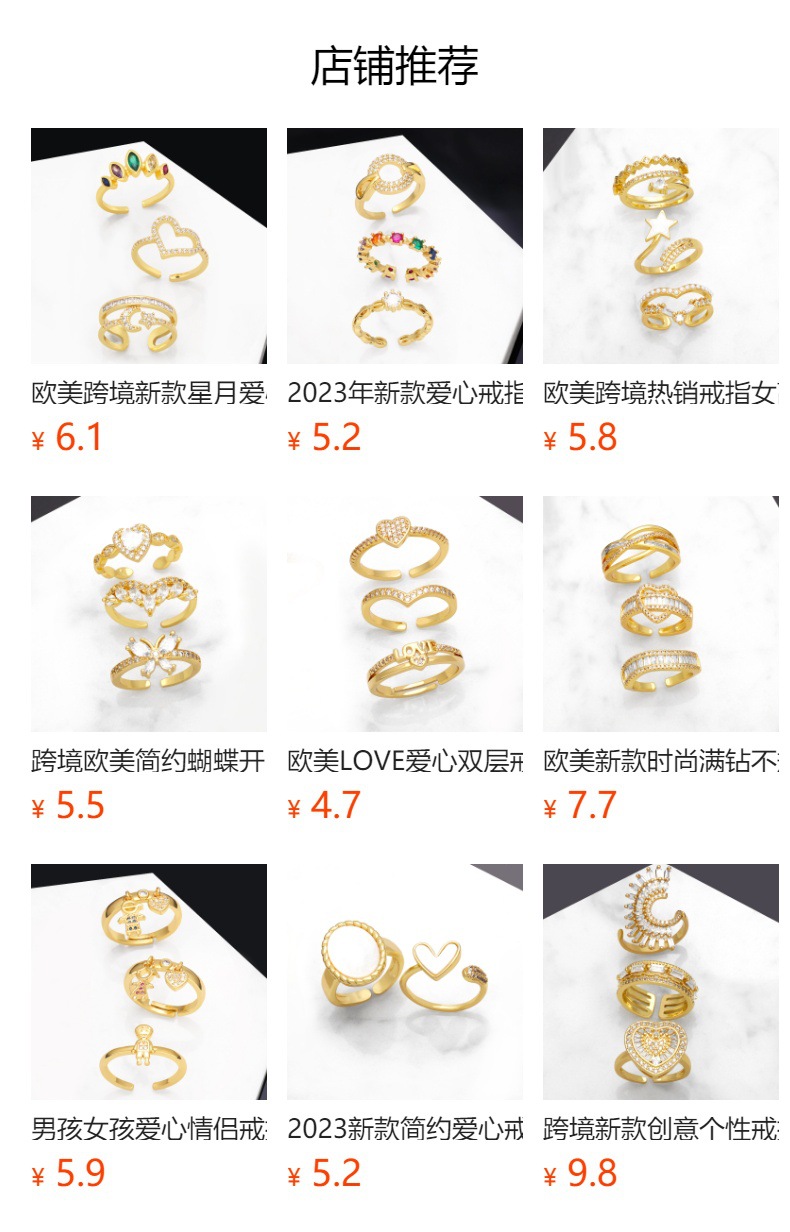Screen dimensions: 790x1232
Task: Open the 跨境新款创意个性 ring priced ¥9.8
Action: (660, 982)
